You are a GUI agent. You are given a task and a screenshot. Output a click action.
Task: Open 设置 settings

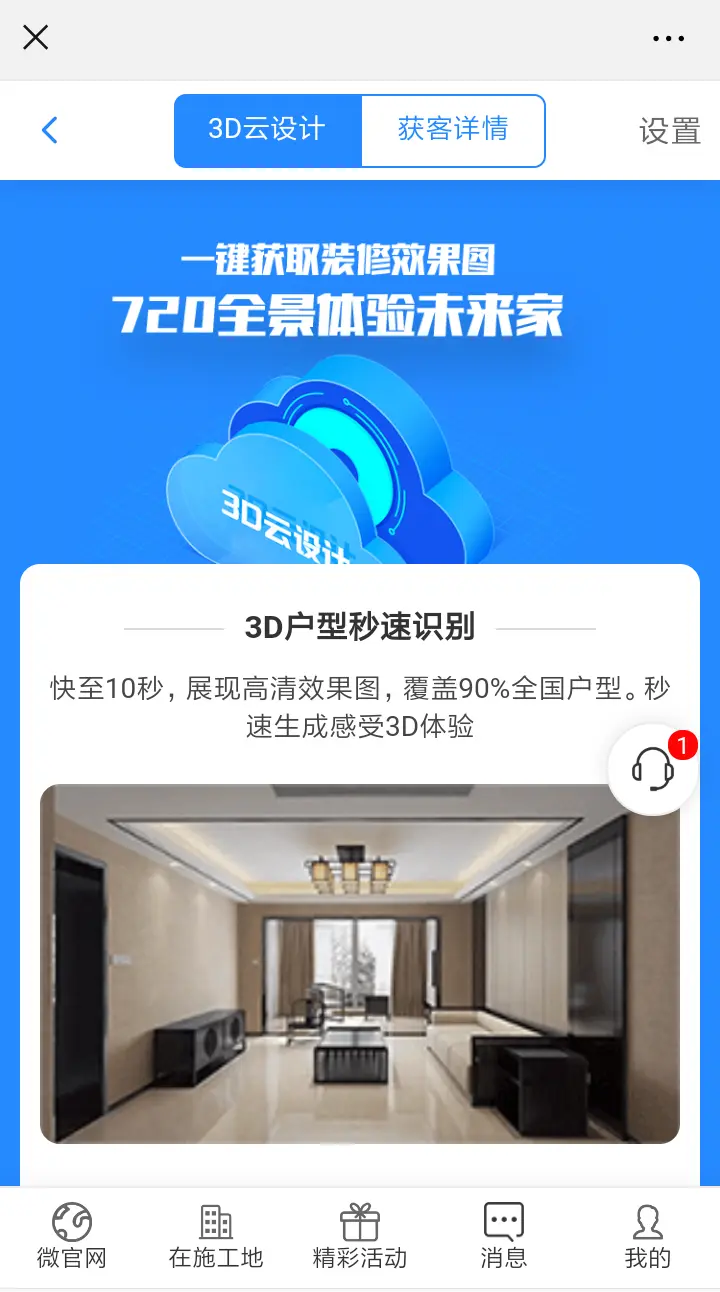(669, 131)
